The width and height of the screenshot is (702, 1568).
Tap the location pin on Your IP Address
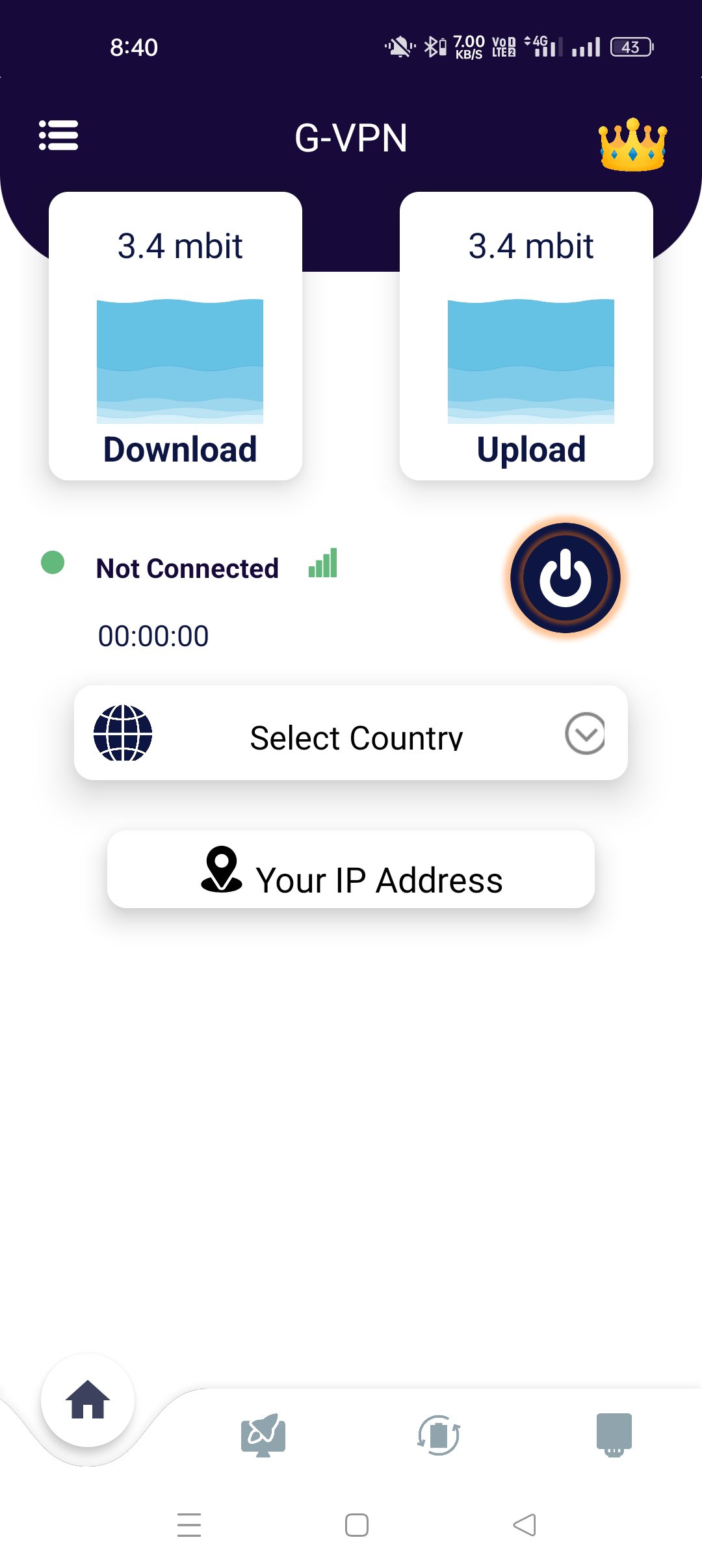tap(221, 871)
